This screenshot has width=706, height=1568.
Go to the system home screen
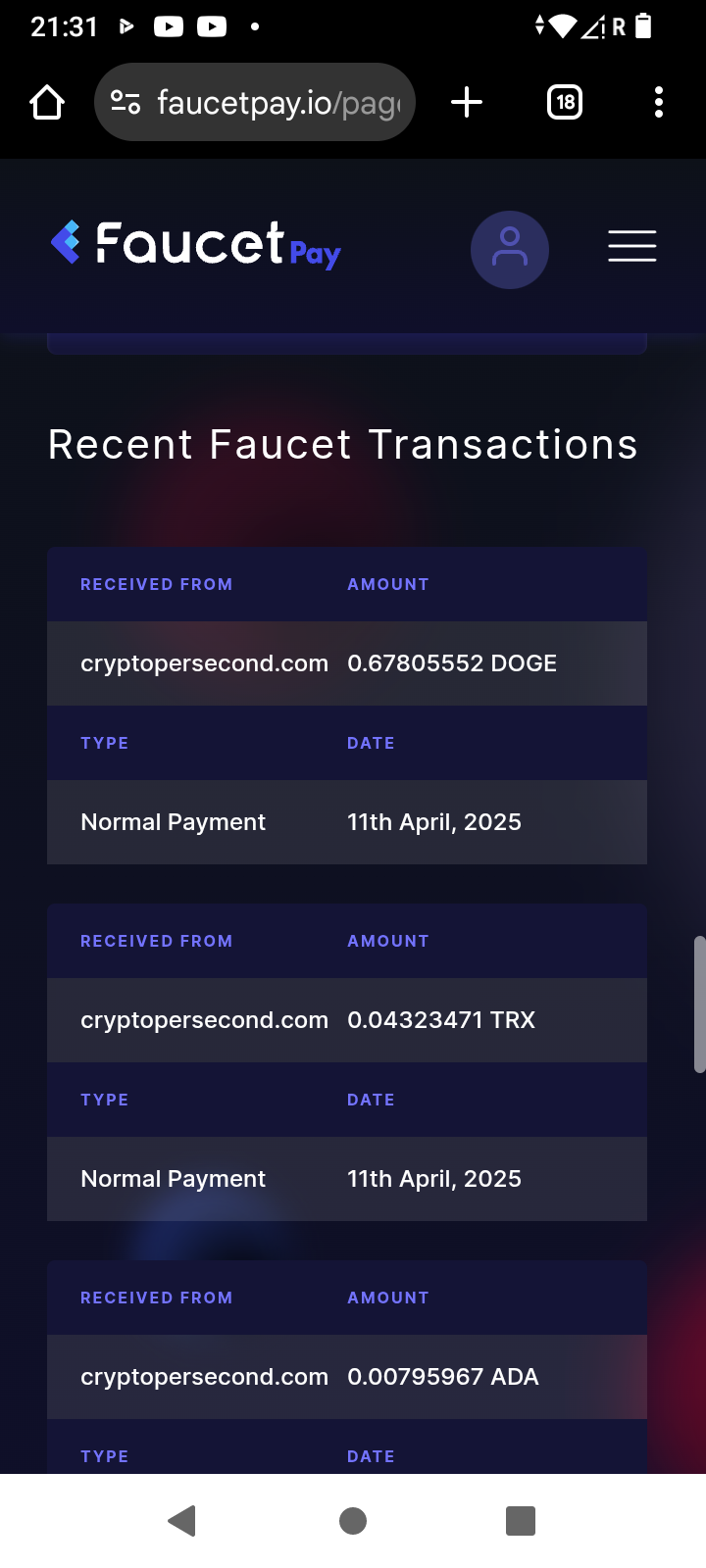353,1521
